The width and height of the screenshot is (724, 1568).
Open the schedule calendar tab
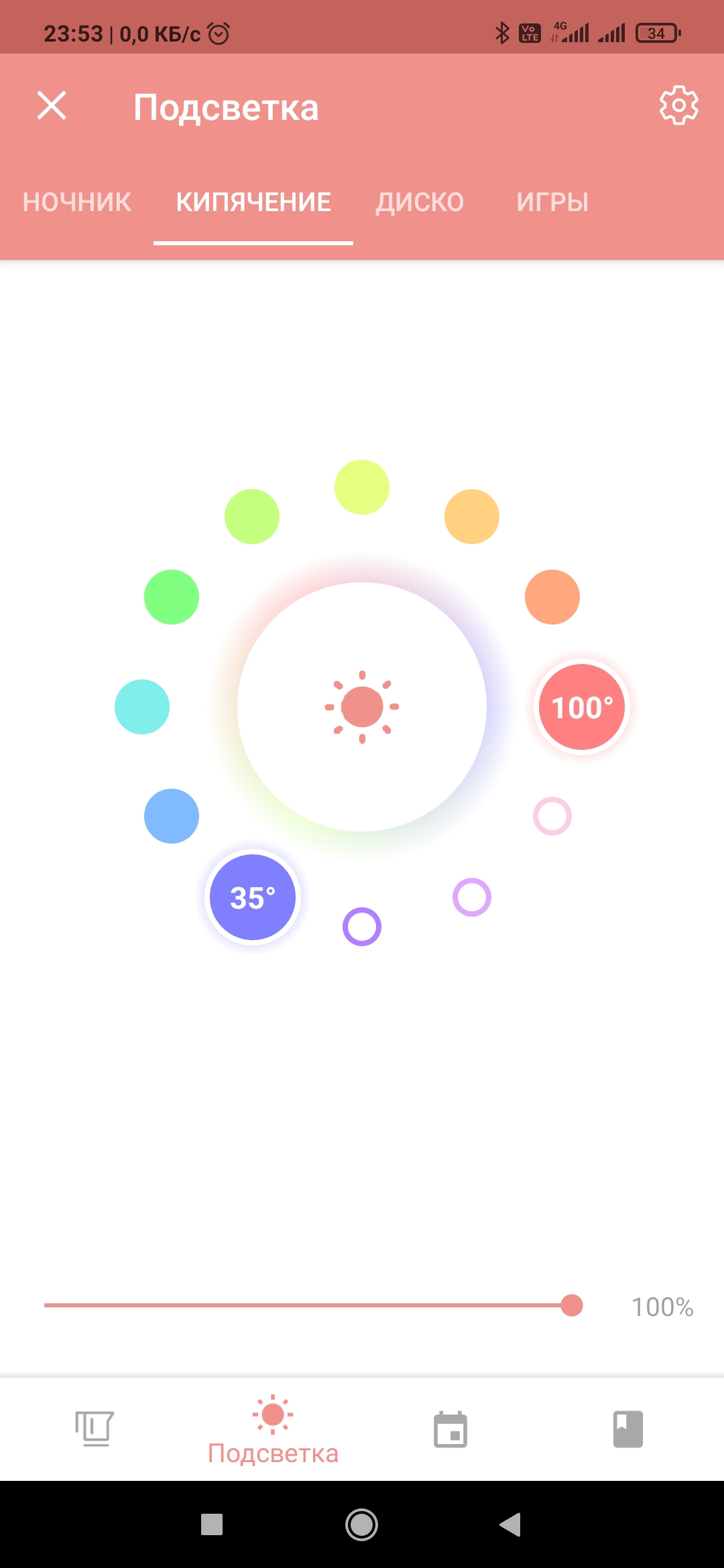[x=450, y=1429]
